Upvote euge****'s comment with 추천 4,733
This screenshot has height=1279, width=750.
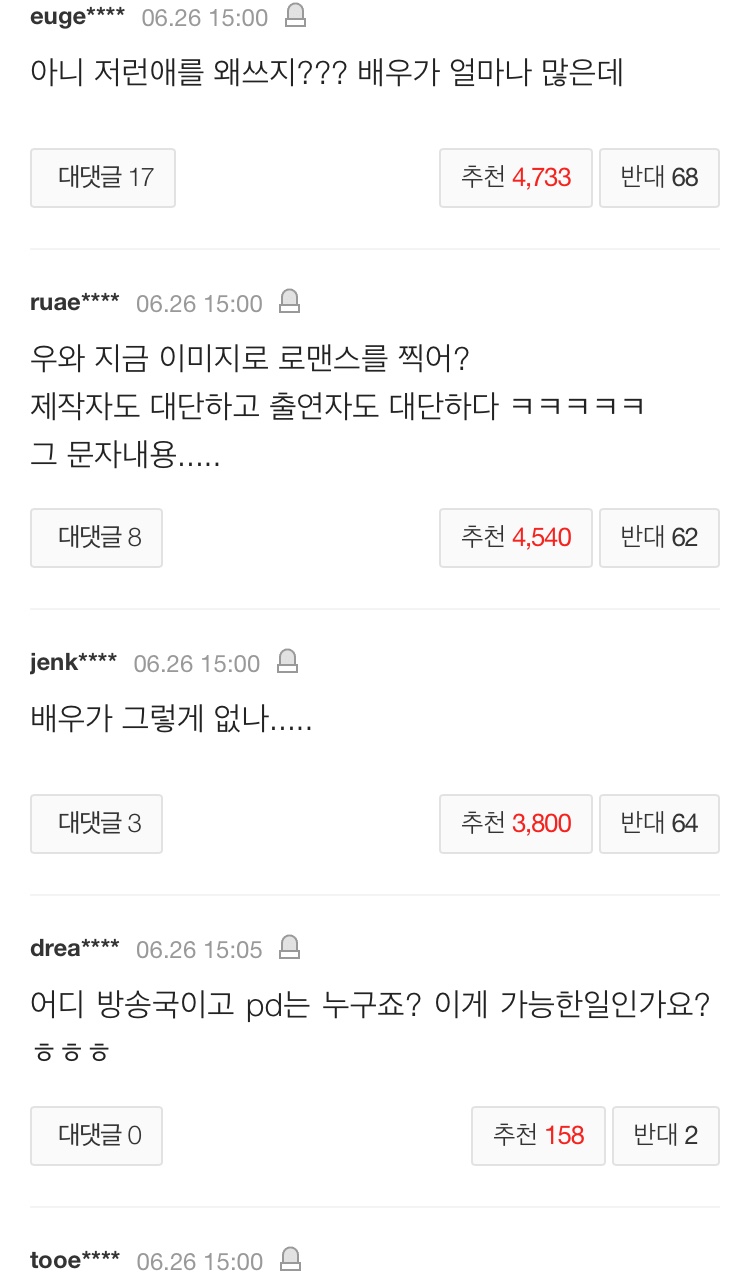(x=516, y=178)
